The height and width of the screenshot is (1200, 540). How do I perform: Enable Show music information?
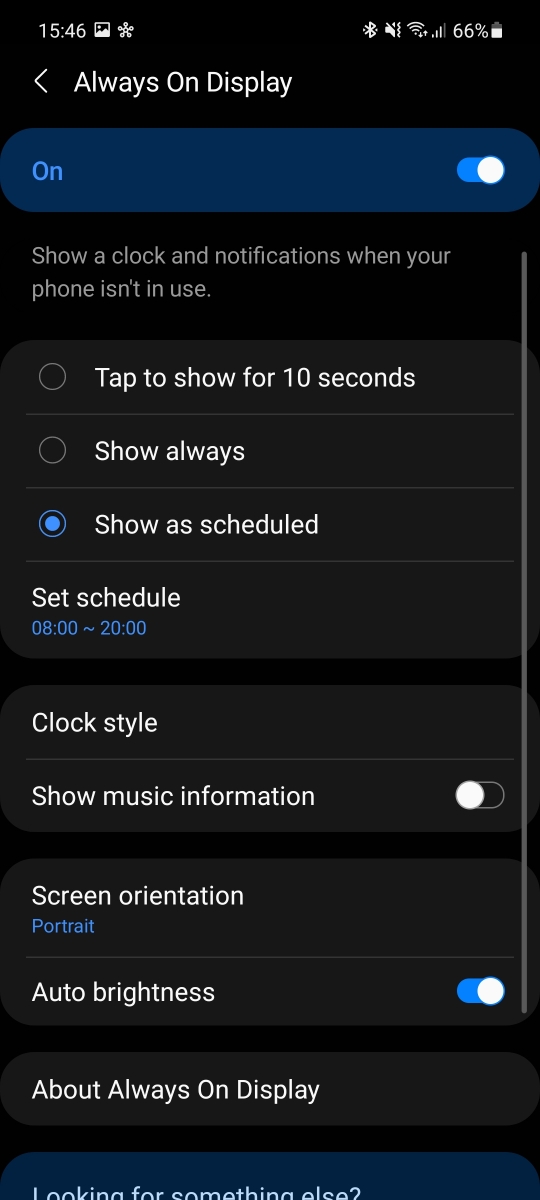click(480, 796)
